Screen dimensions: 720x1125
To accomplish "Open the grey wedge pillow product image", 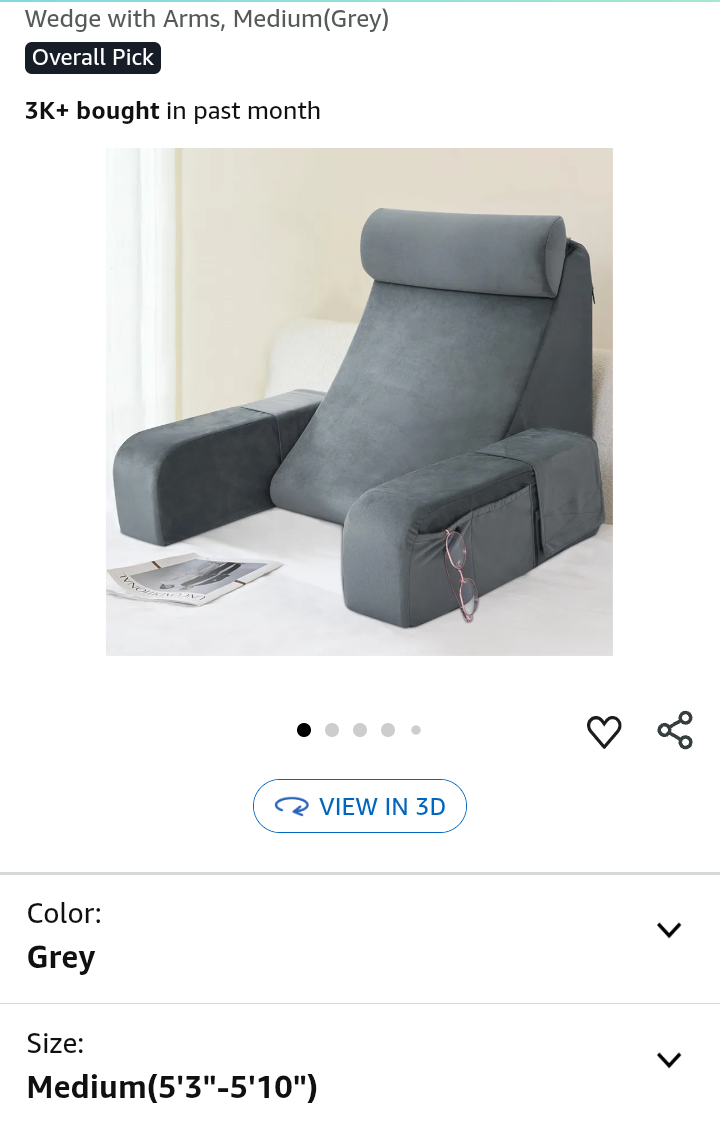I will pos(360,402).
